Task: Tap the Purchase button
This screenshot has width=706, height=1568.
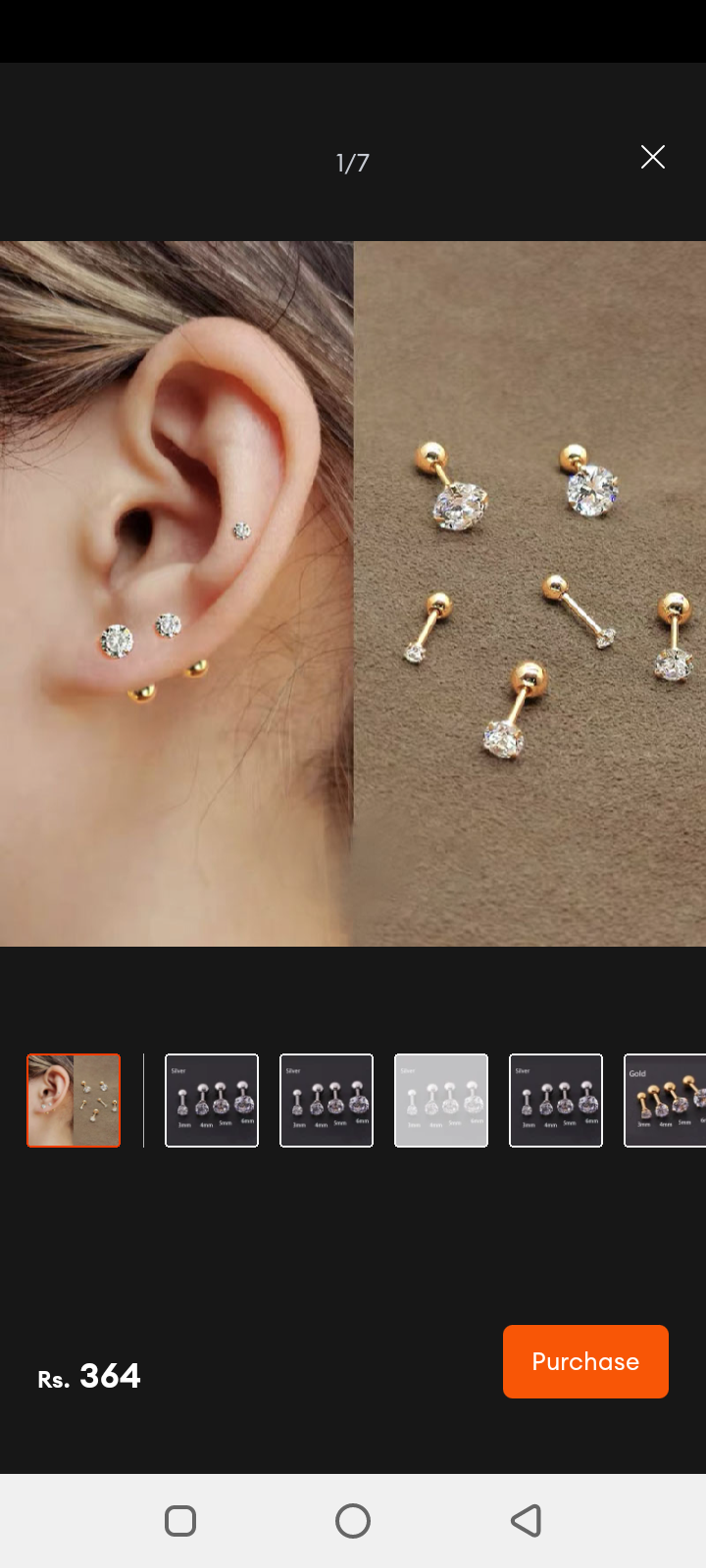Action: click(x=585, y=1361)
